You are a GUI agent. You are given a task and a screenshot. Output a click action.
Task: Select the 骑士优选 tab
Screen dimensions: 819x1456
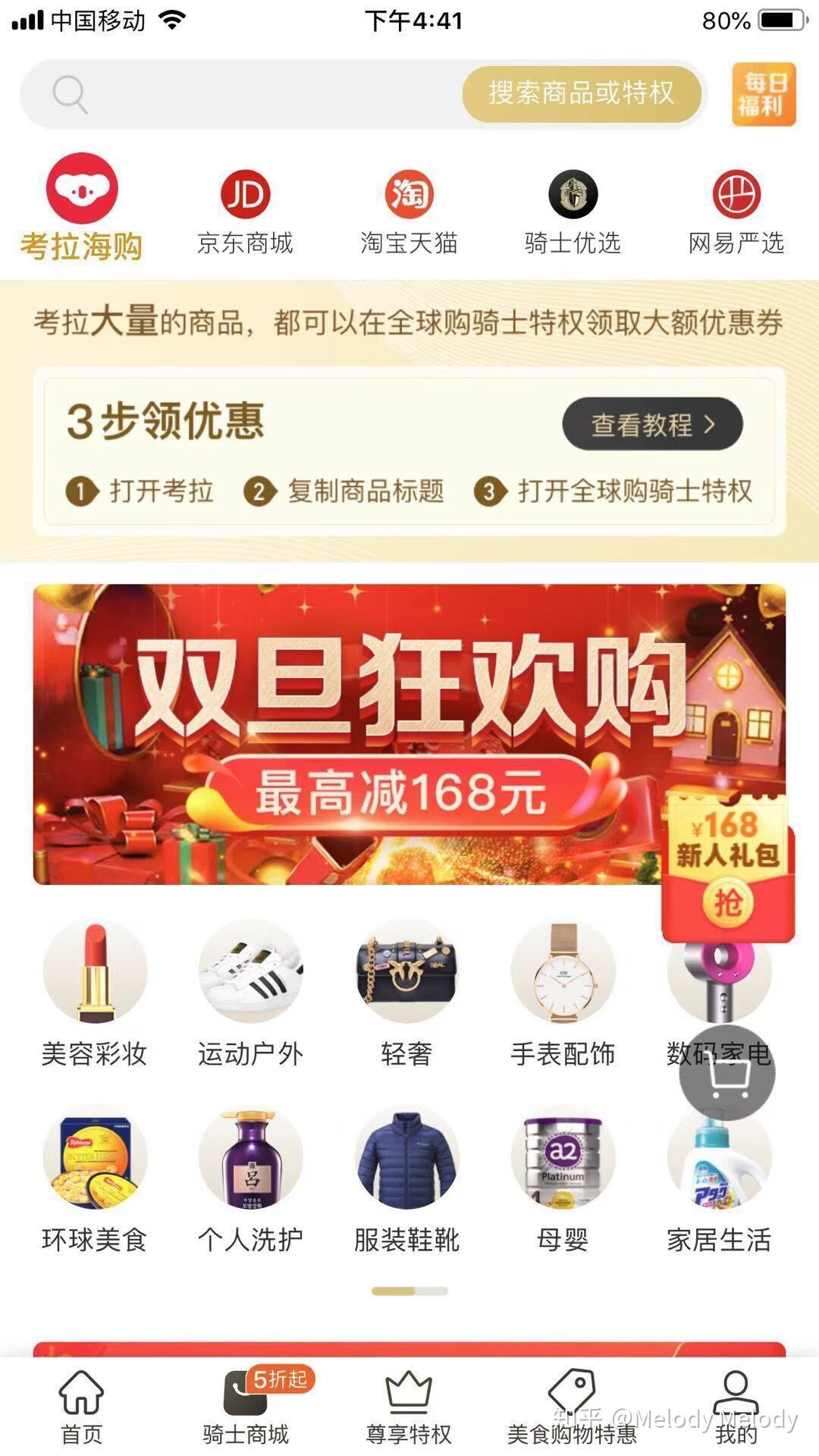(573, 212)
